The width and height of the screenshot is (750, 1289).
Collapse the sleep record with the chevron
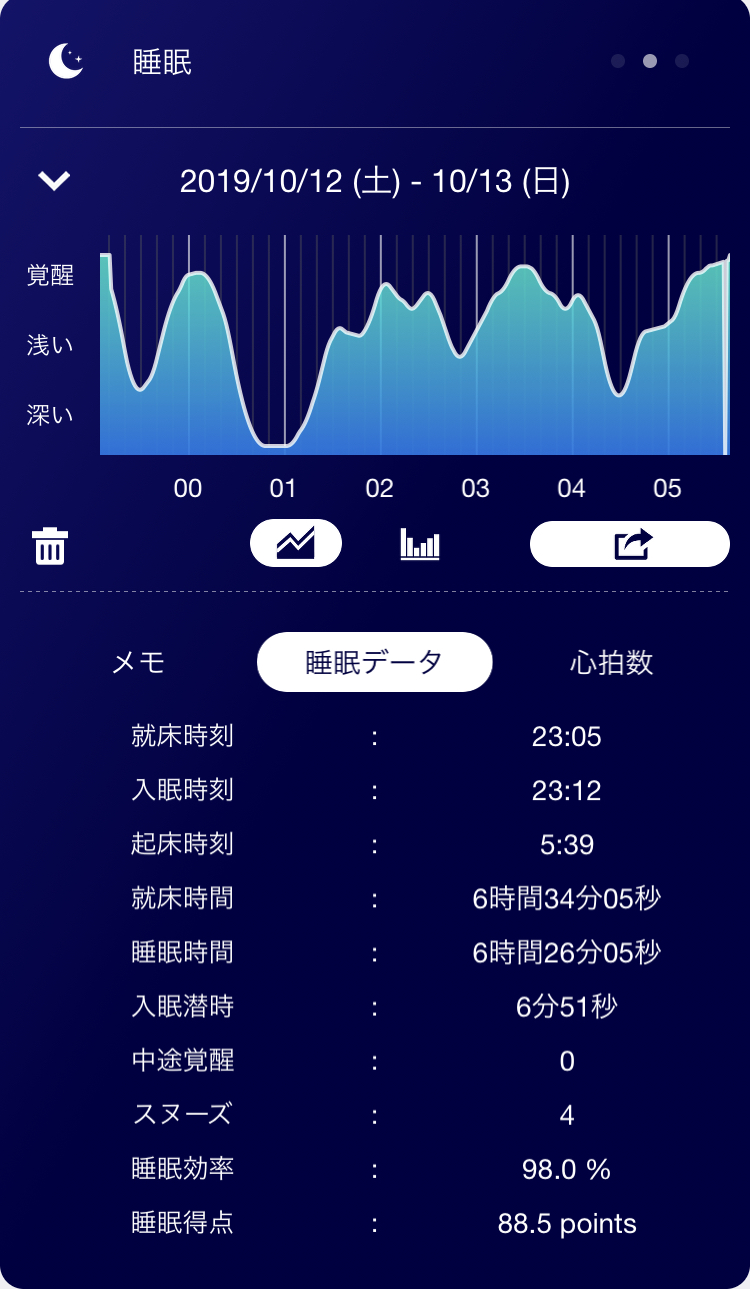[x=54, y=181]
